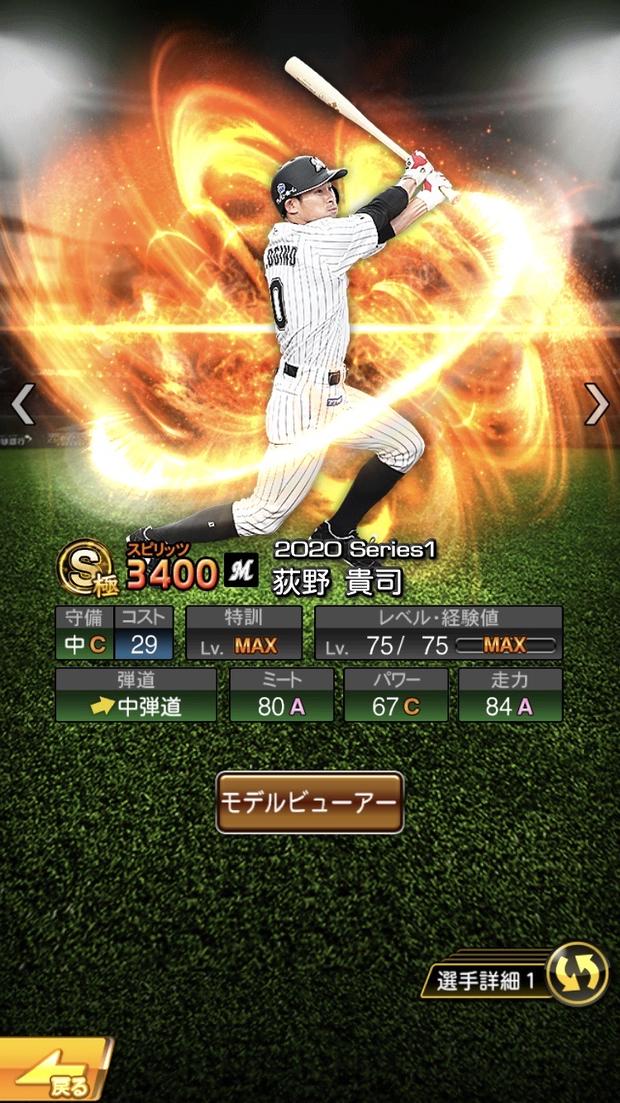
Task: Go to the previous player card
Action: tap(22, 404)
